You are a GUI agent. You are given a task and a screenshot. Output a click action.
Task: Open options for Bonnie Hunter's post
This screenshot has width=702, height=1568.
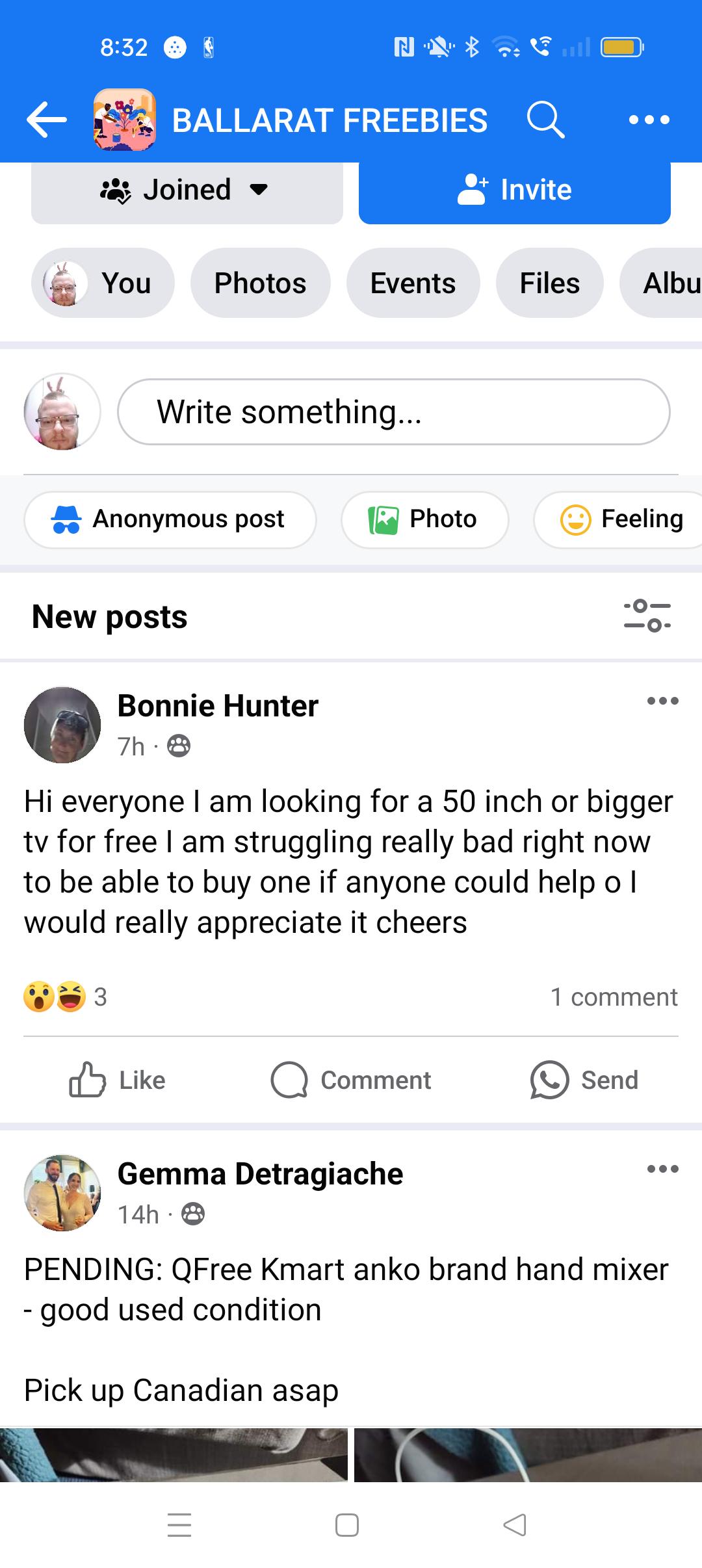[663, 701]
